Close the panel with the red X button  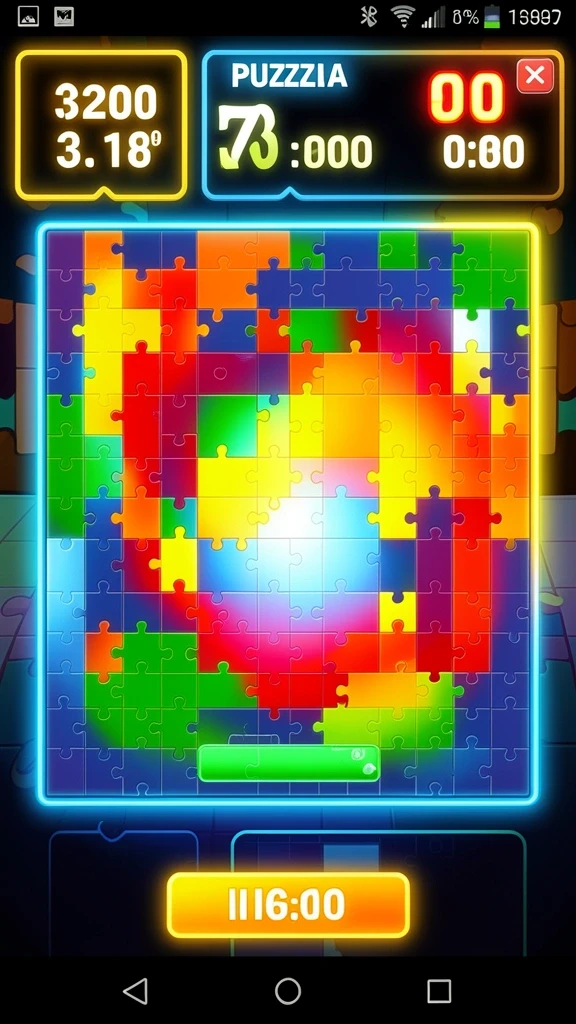point(535,76)
